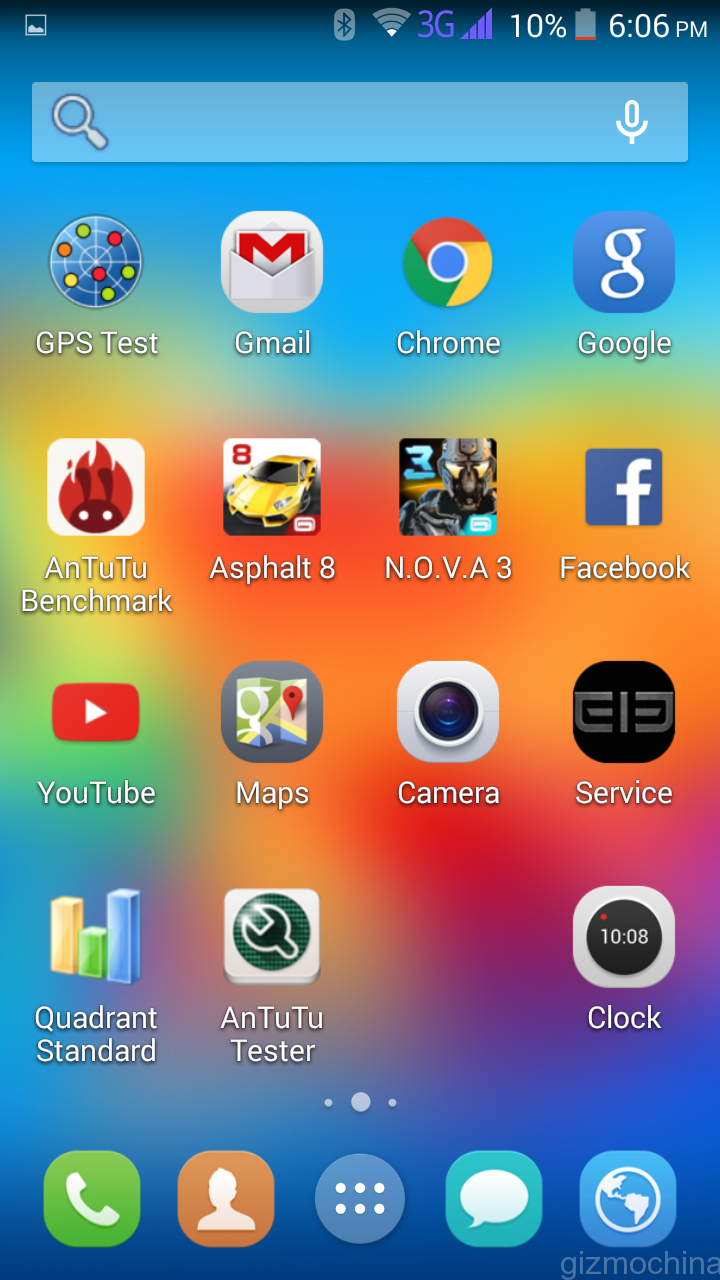Screen dimensions: 720x1280
Task: Start voice search with the microphone
Action: click(x=631, y=122)
